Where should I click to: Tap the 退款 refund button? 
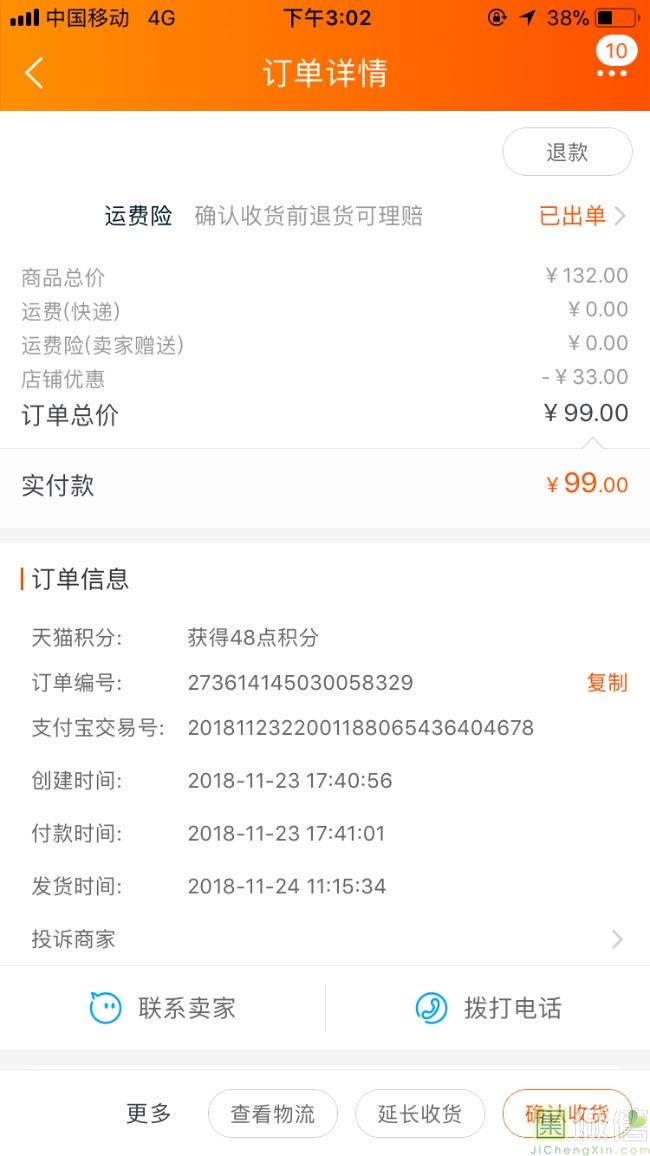(x=567, y=152)
